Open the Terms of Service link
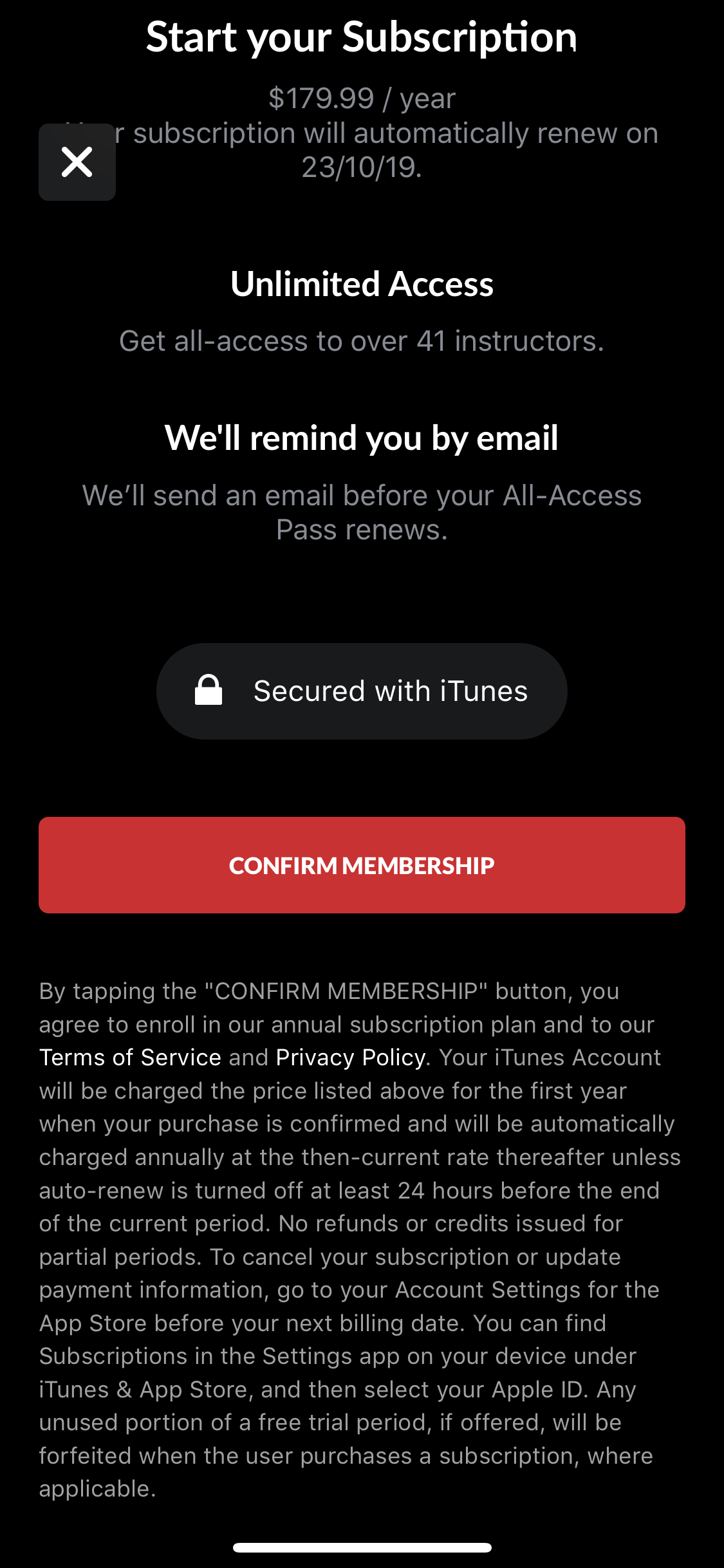 (130, 1058)
